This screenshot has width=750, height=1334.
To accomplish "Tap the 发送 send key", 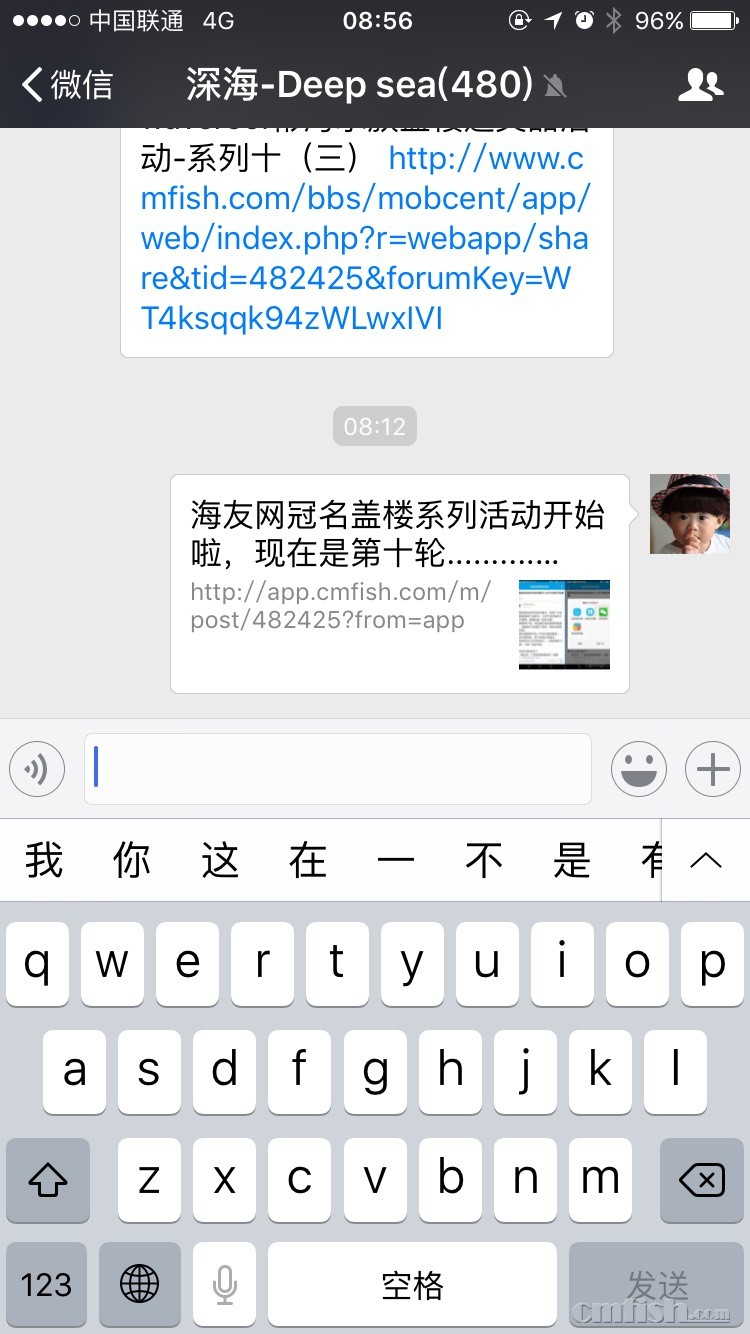I will coord(657,1284).
